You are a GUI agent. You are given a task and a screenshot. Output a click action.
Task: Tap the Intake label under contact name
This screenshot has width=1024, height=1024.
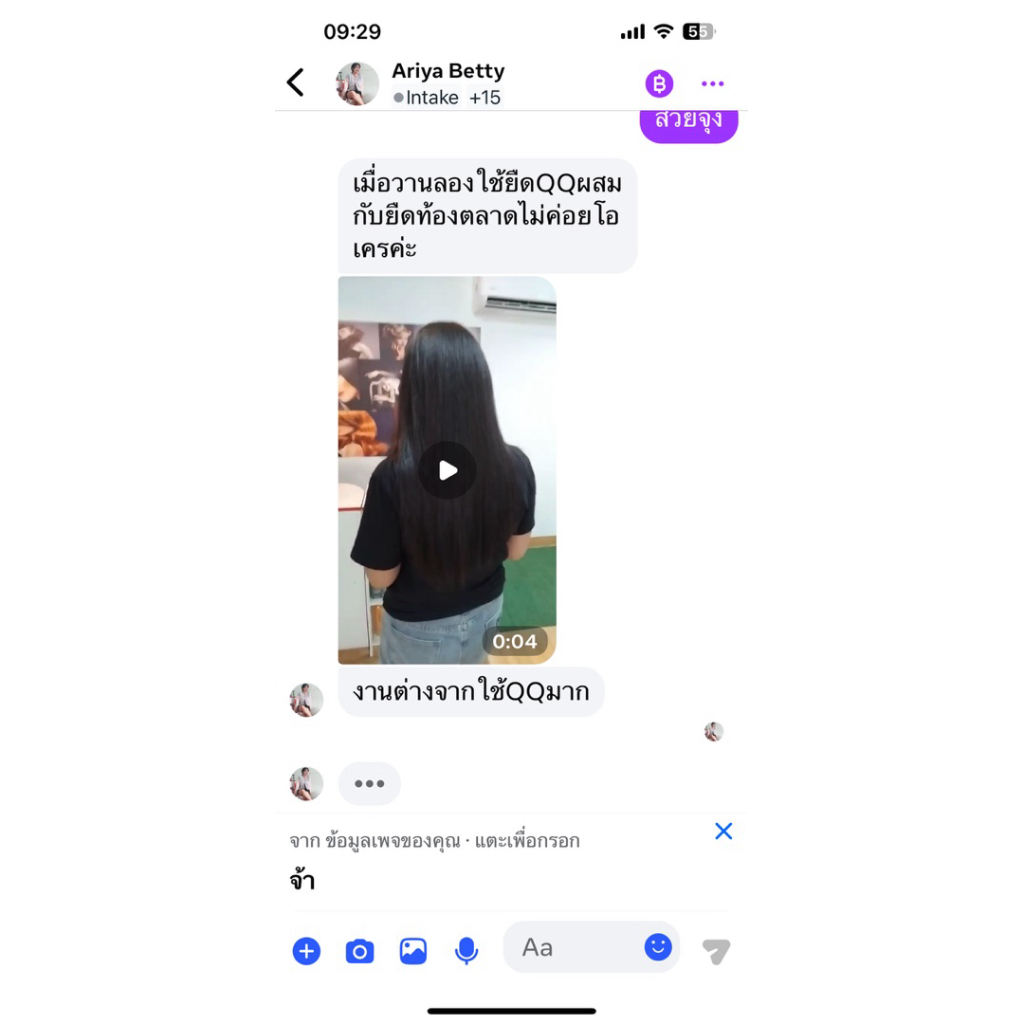pyautogui.click(x=426, y=98)
